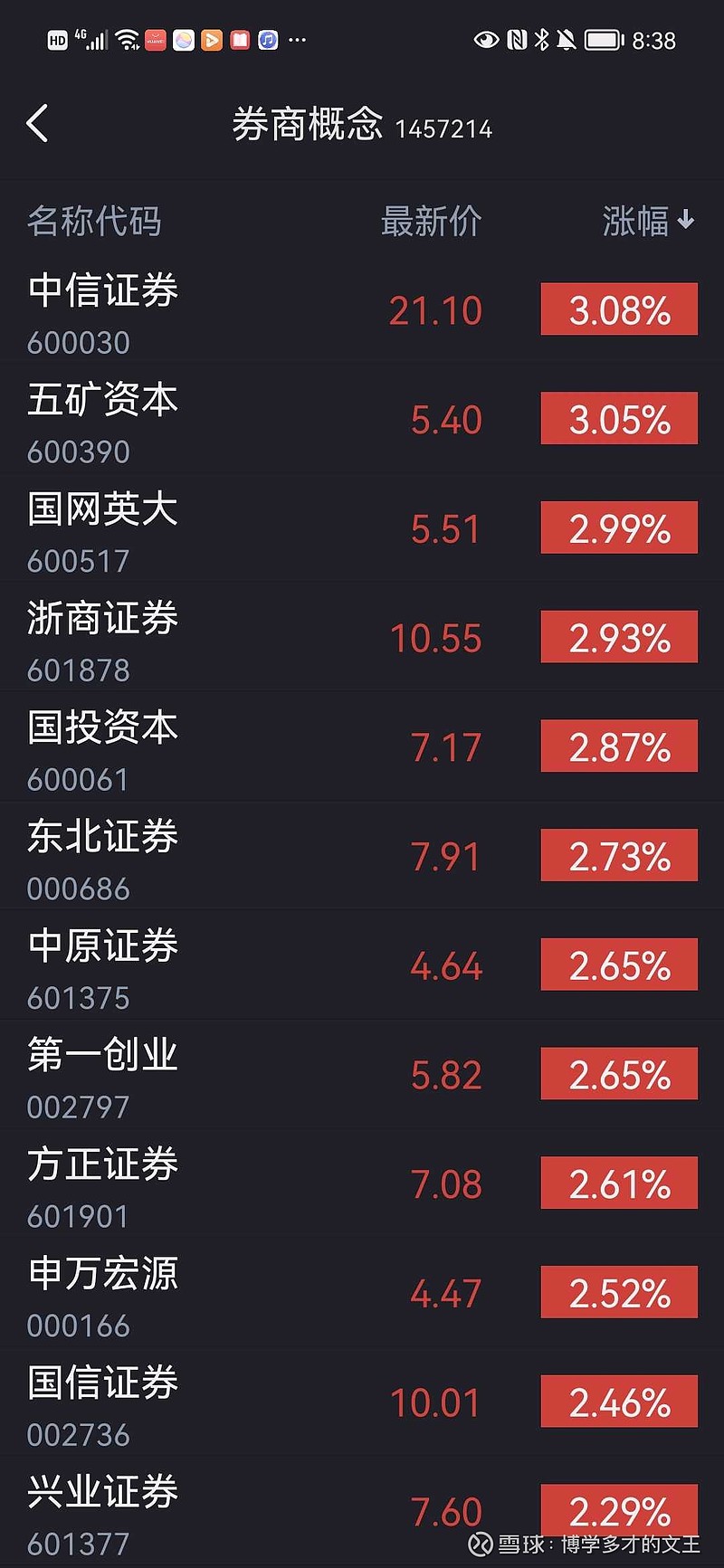Open sort options on the 最新价 column

[432, 222]
